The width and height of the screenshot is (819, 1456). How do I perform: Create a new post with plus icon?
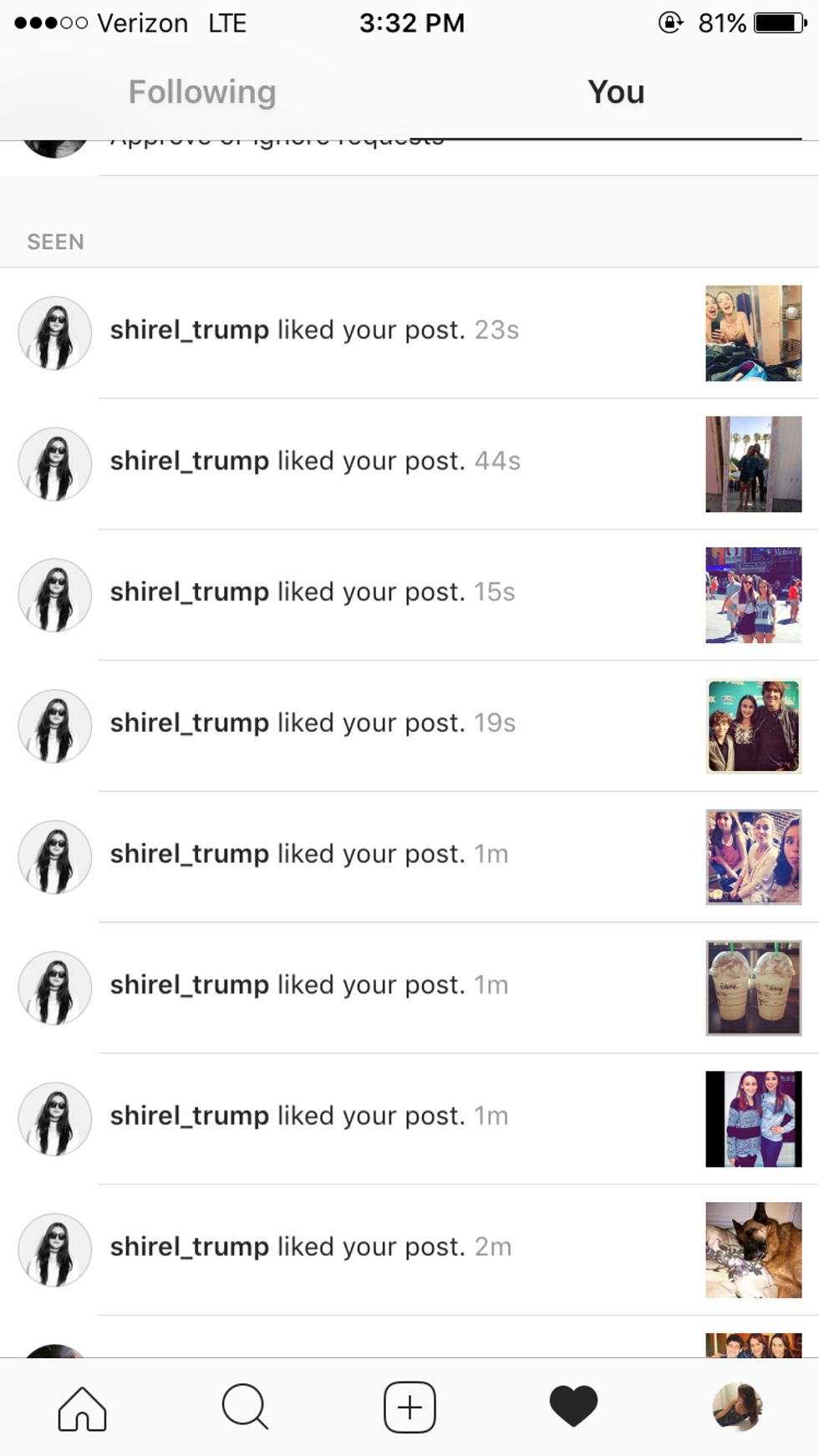(x=409, y=1408)
